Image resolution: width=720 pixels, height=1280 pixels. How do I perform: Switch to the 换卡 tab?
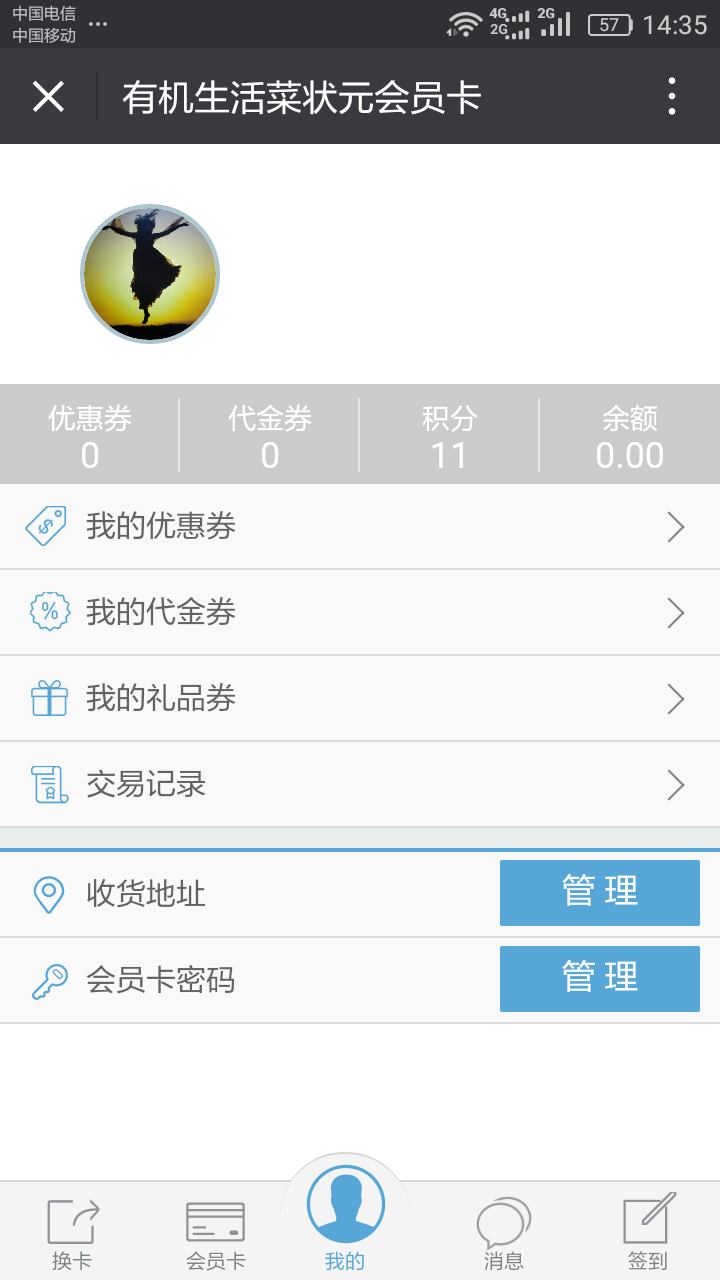72,1233
